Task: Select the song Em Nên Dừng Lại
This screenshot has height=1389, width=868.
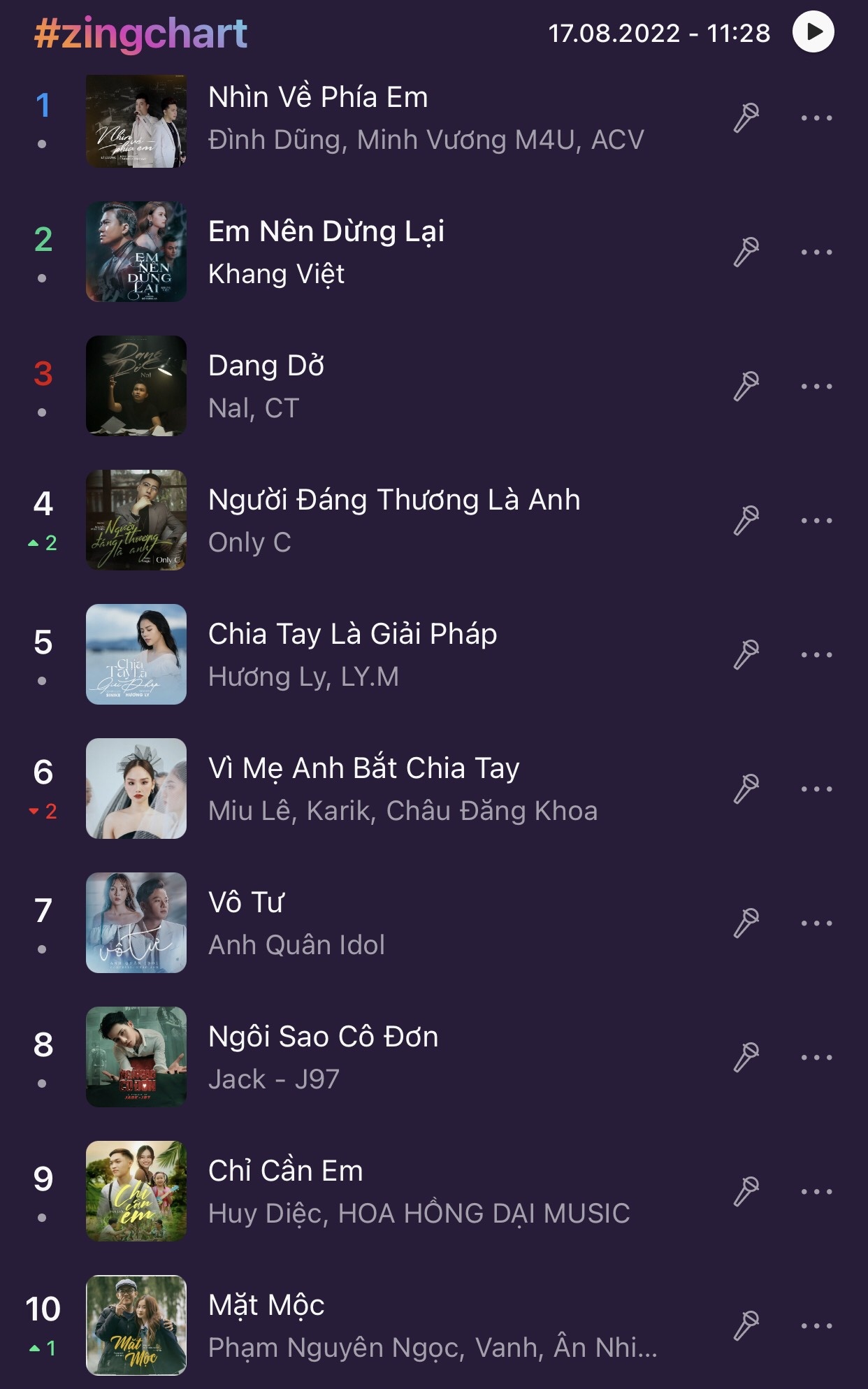Action: coord(326,232)
